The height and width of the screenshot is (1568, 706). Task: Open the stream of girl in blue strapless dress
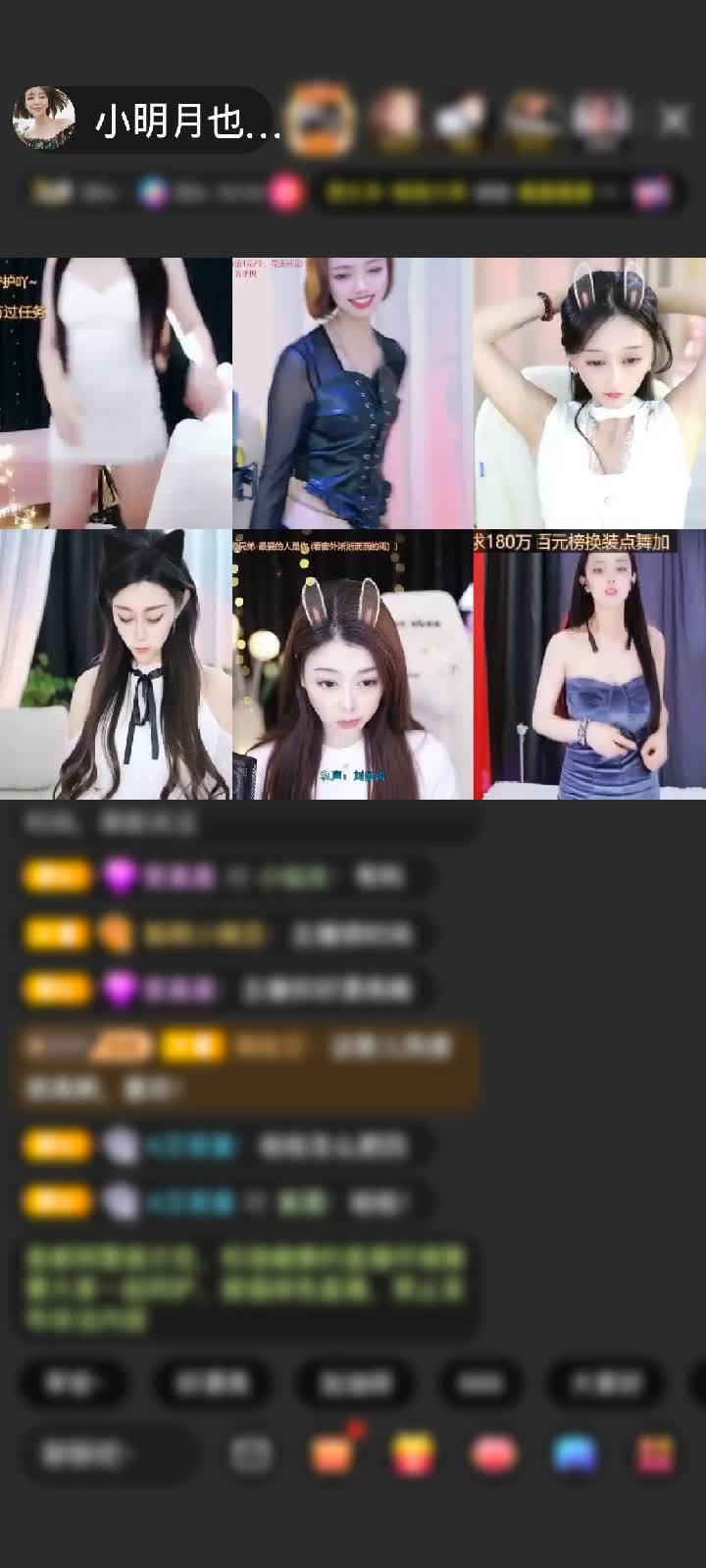pos(589,664)
